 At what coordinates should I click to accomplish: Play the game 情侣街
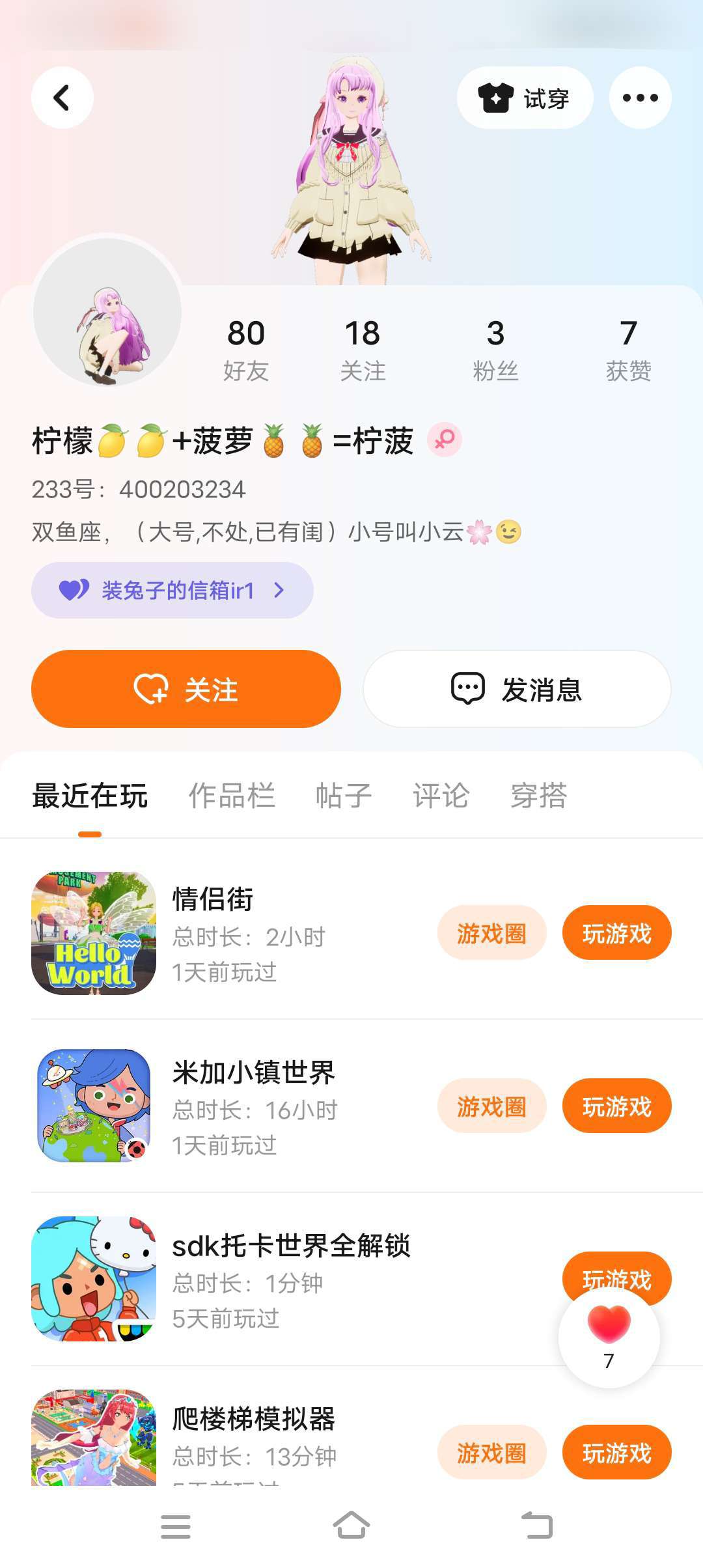click(x=616, y=933)
